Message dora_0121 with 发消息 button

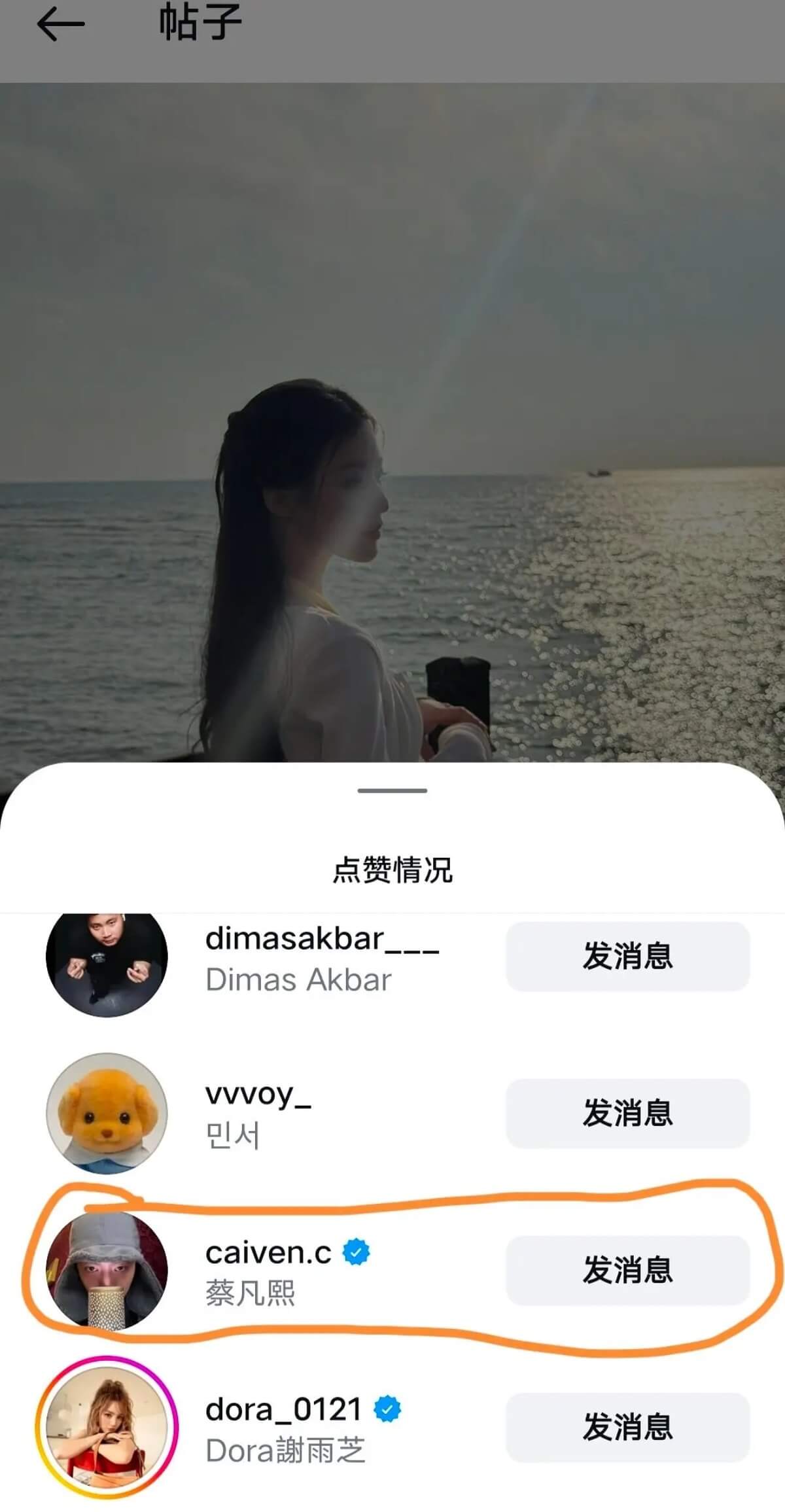tap(627, 1427)
